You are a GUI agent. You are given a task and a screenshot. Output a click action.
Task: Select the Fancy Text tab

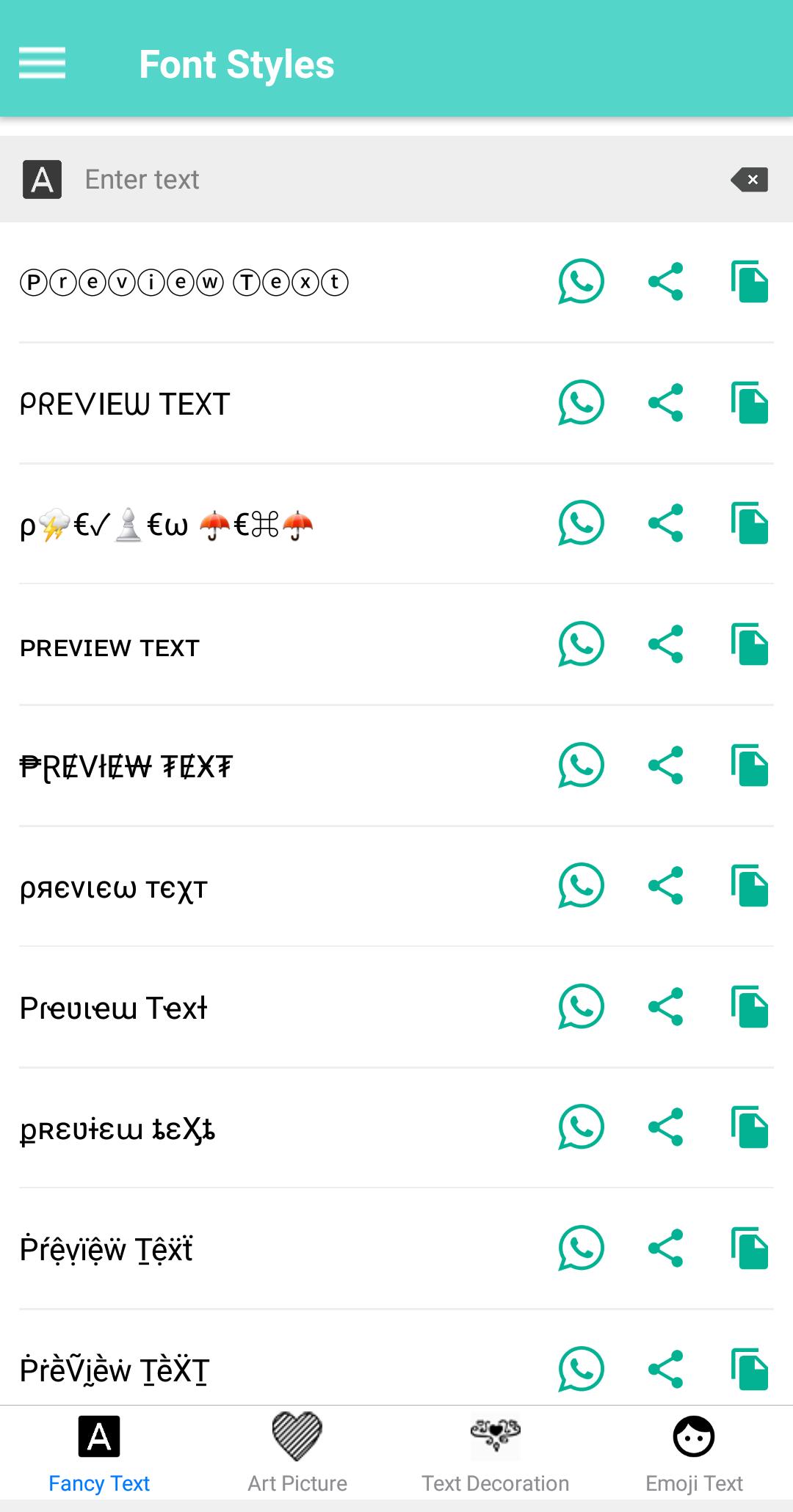click(99, 1453)
